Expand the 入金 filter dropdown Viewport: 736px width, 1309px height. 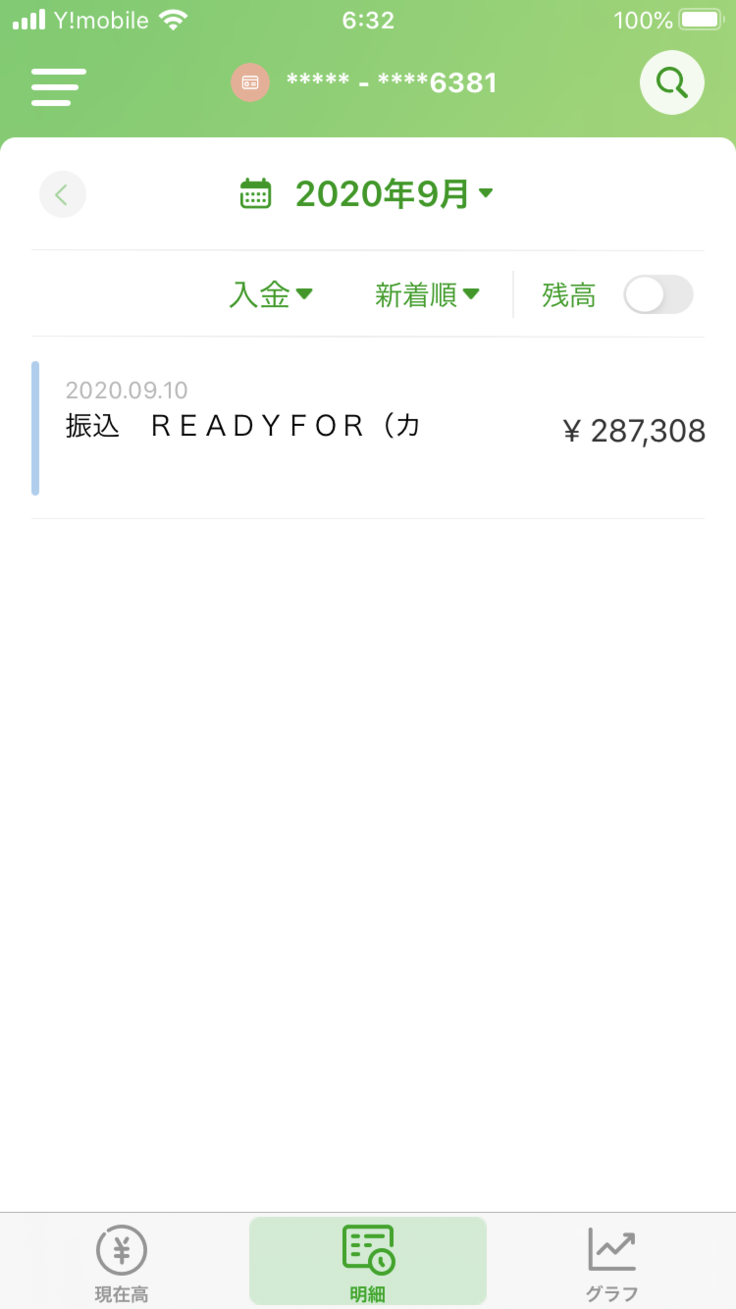[x=271, y=294]
